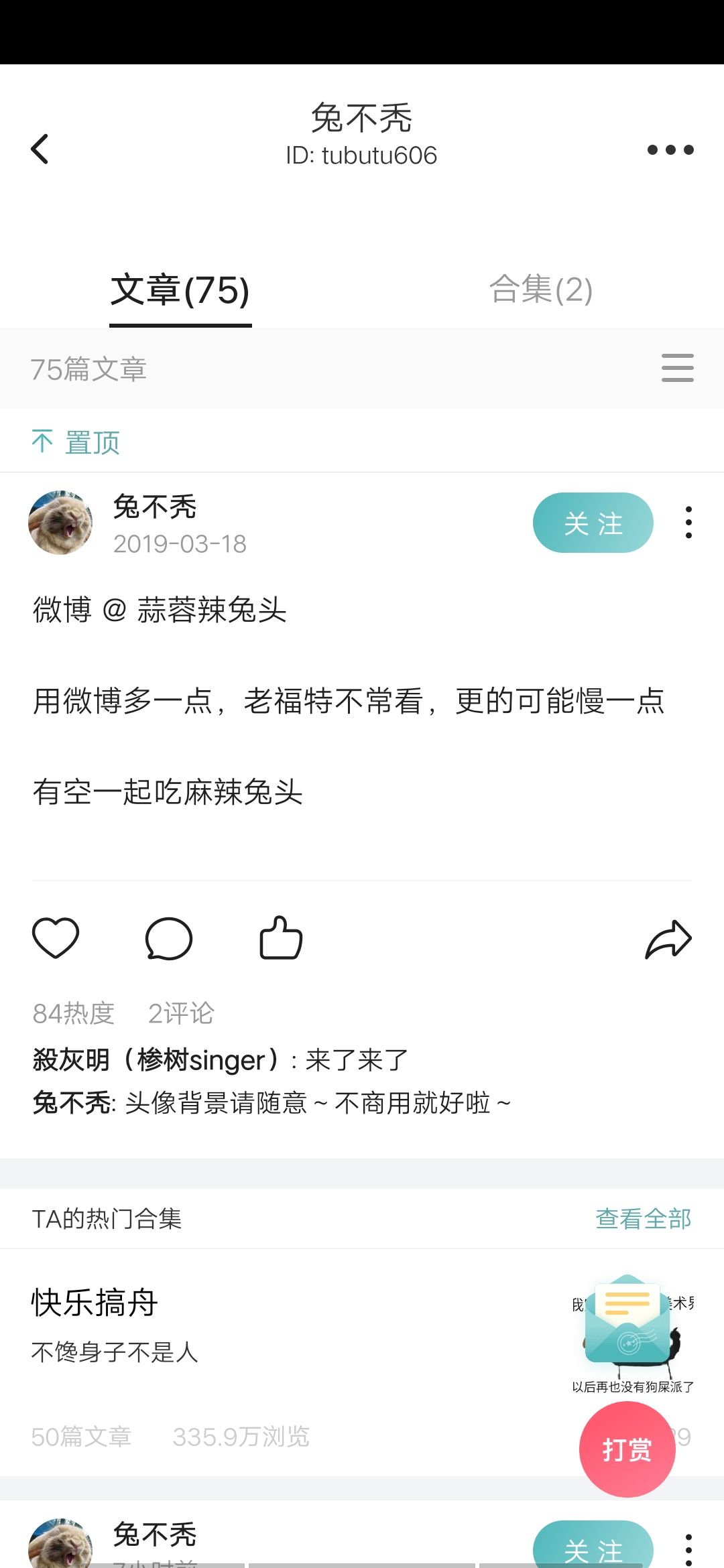Open the pinned post text about 微博
Screen dimensions: 724x1568
349,701
